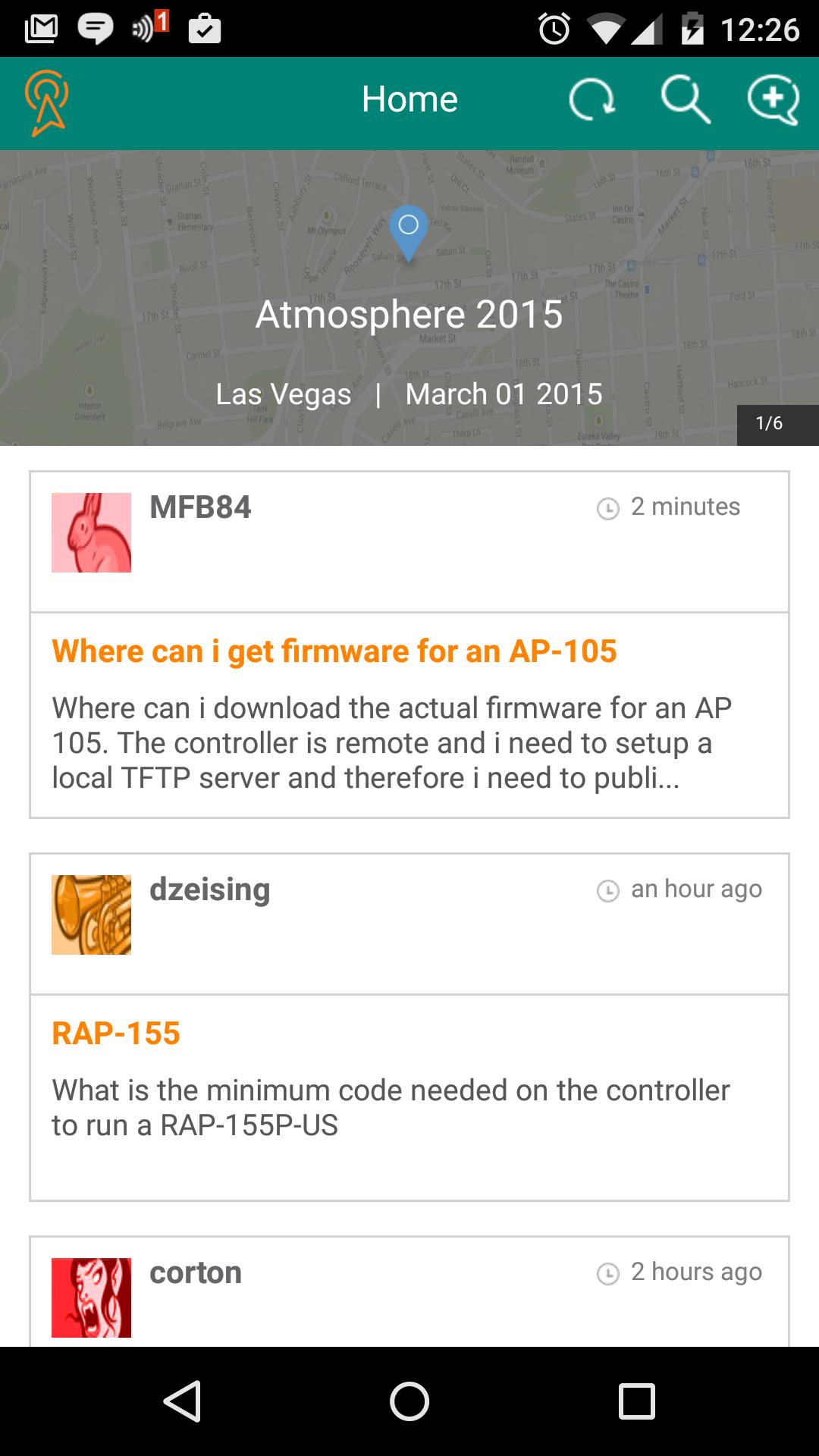Open recent apps from the navigation bar
This screenshot has height=1456, width=819.
(636, 1401)
